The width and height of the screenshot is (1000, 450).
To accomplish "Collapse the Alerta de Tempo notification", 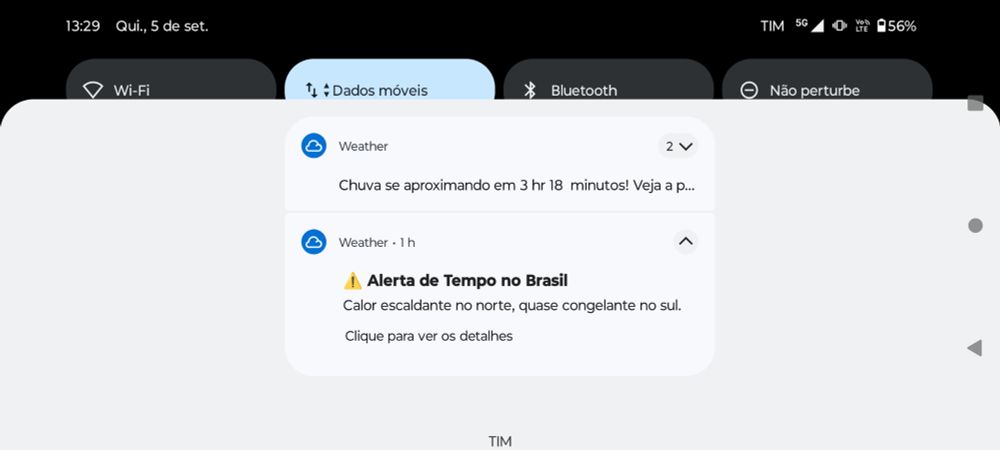I will pos(685,241).
